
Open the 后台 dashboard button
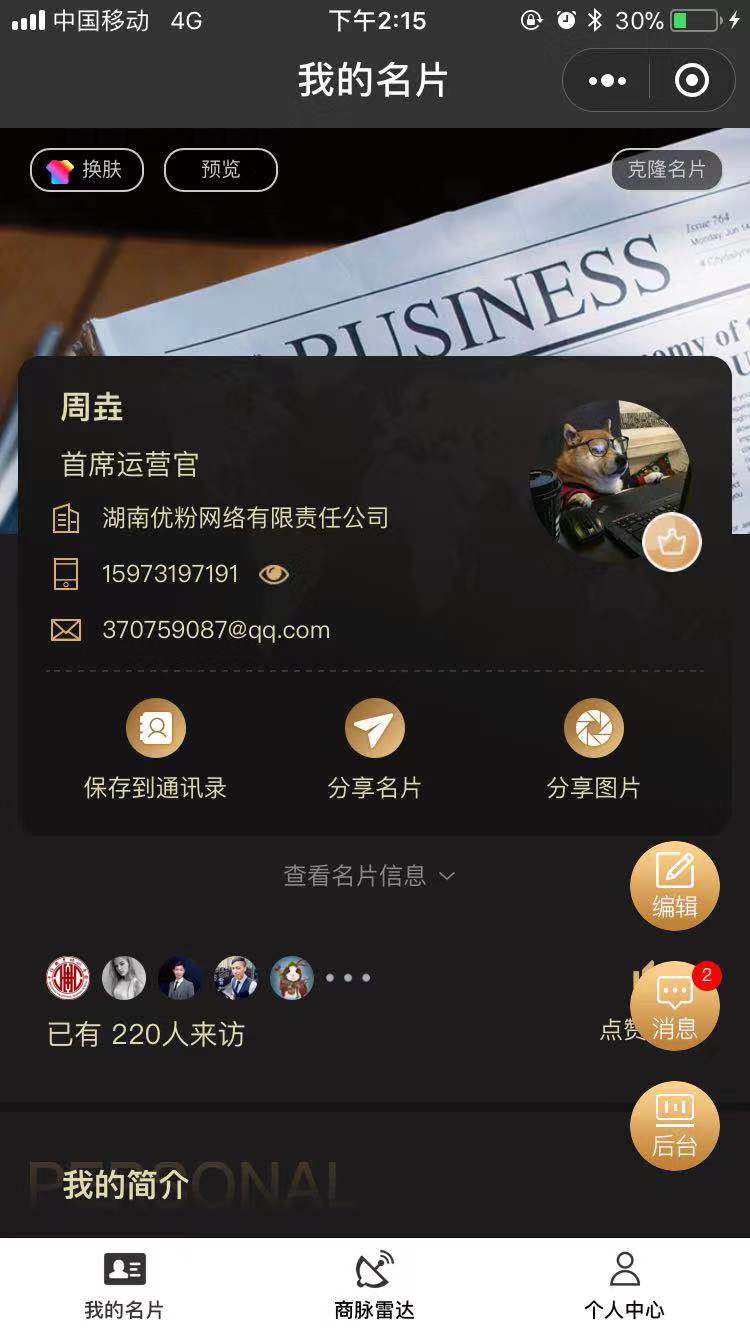click(675, 1126)
